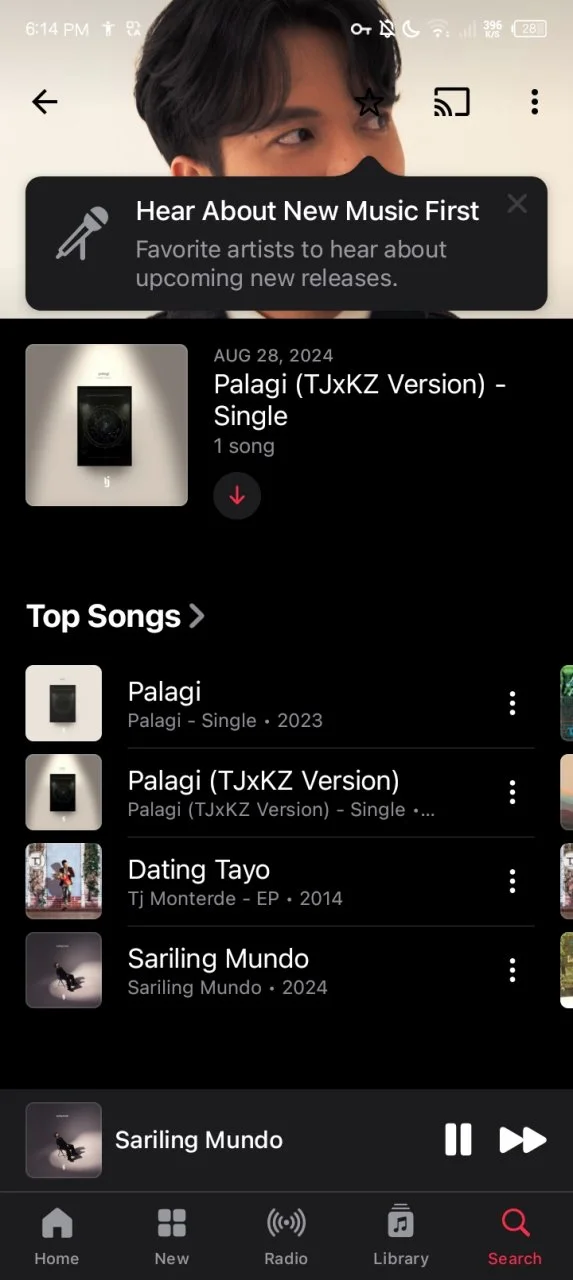This screenshot has width=573, height=1280.
Task: Open the top overflow menu
Action: 534,101
